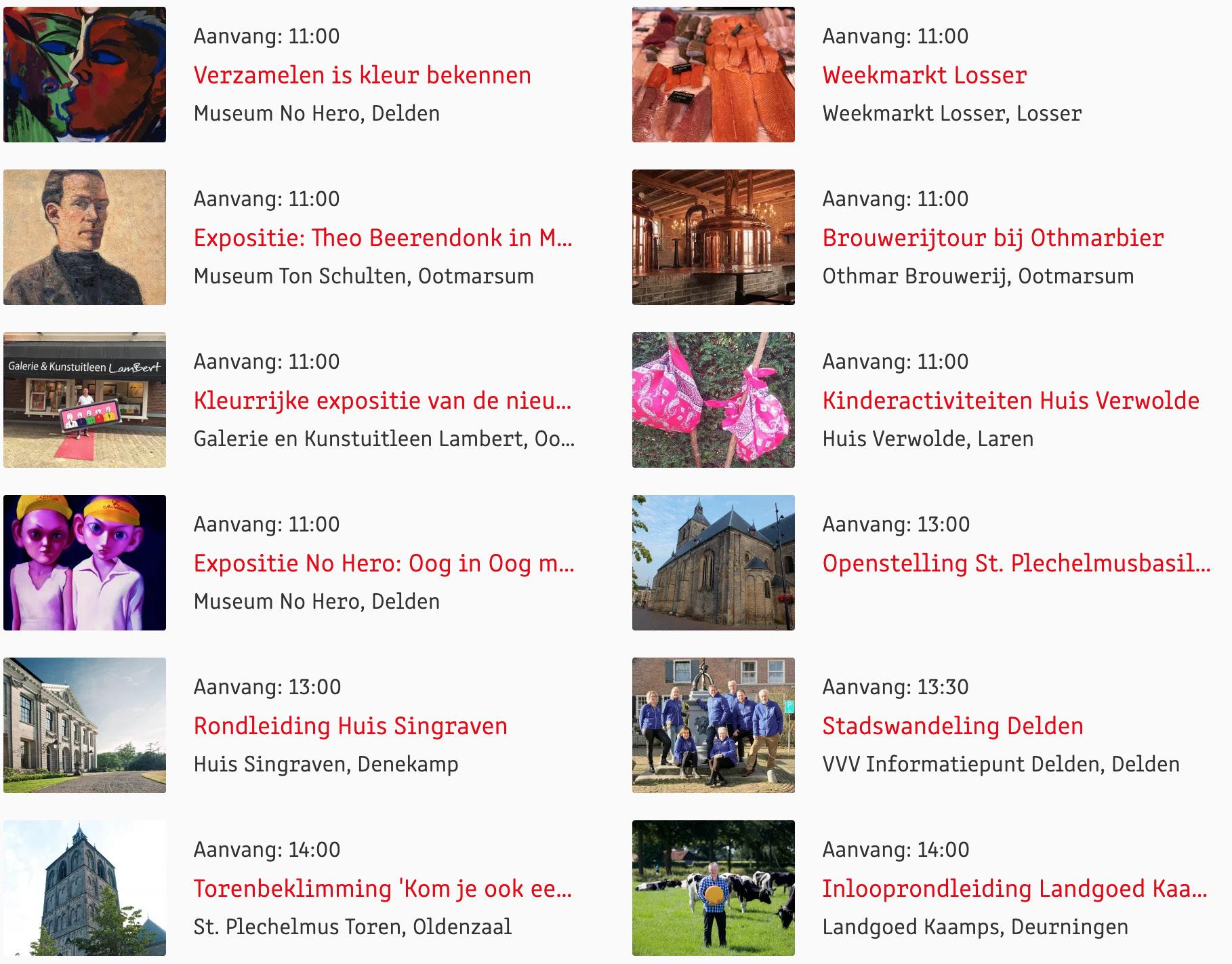Select Kinderactiviteiten Huis Verwolde
Image resolution: width=1232 pixels, height=964 pixels.
(x=1010, y=401)
